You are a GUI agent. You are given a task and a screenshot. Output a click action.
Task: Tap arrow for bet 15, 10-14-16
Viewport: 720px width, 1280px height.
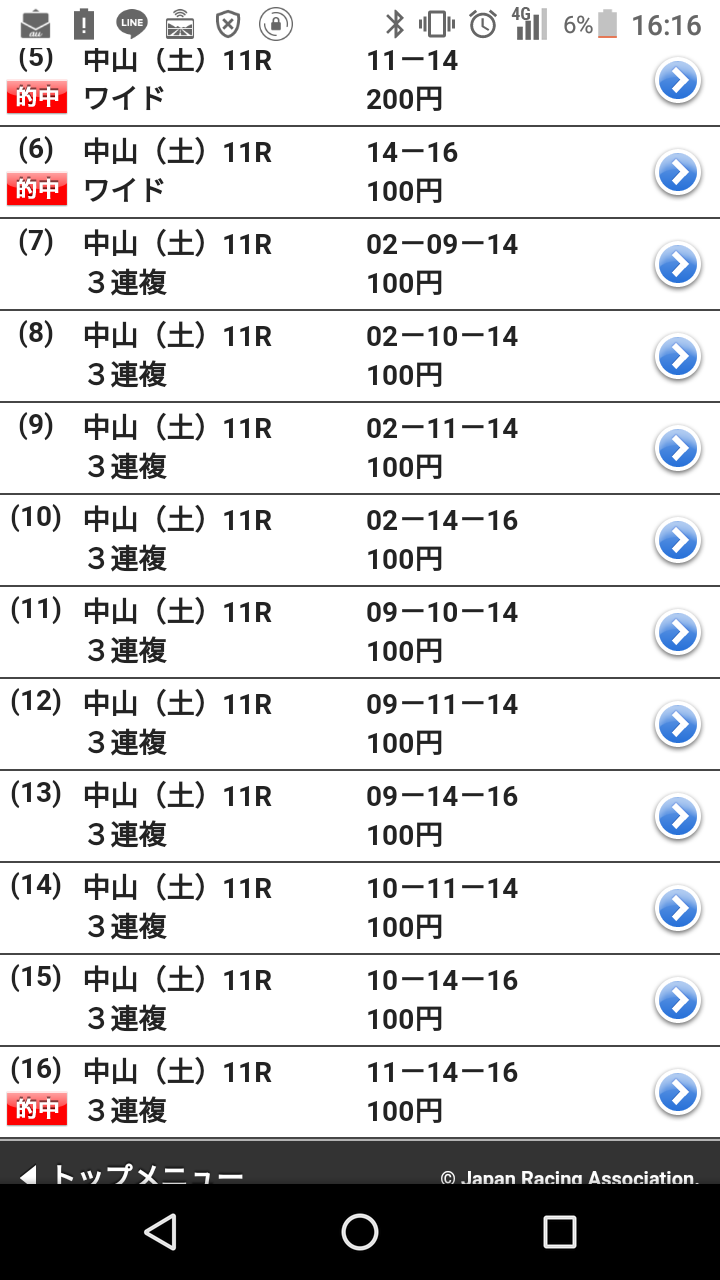tap(677, 1001)
